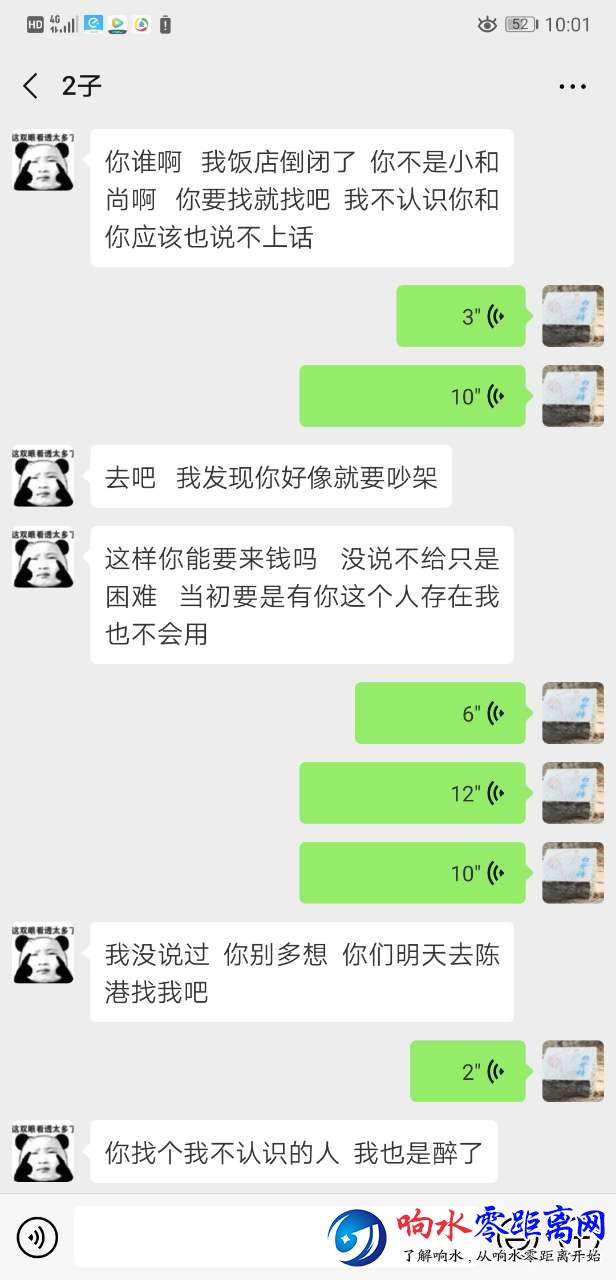Open the chat info overflow menu
This screenshot has width=616, height=1280.
[573, 87]
